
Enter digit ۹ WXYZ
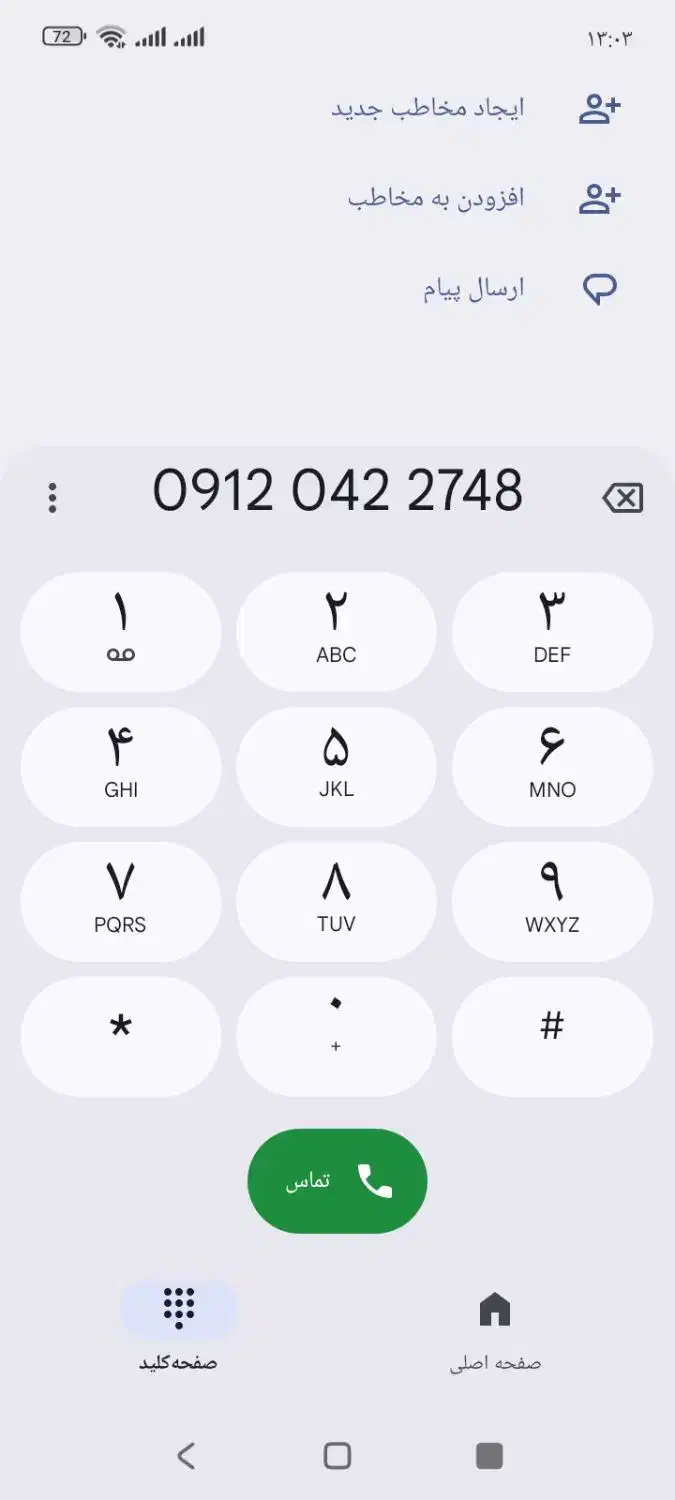pos(552,901)
